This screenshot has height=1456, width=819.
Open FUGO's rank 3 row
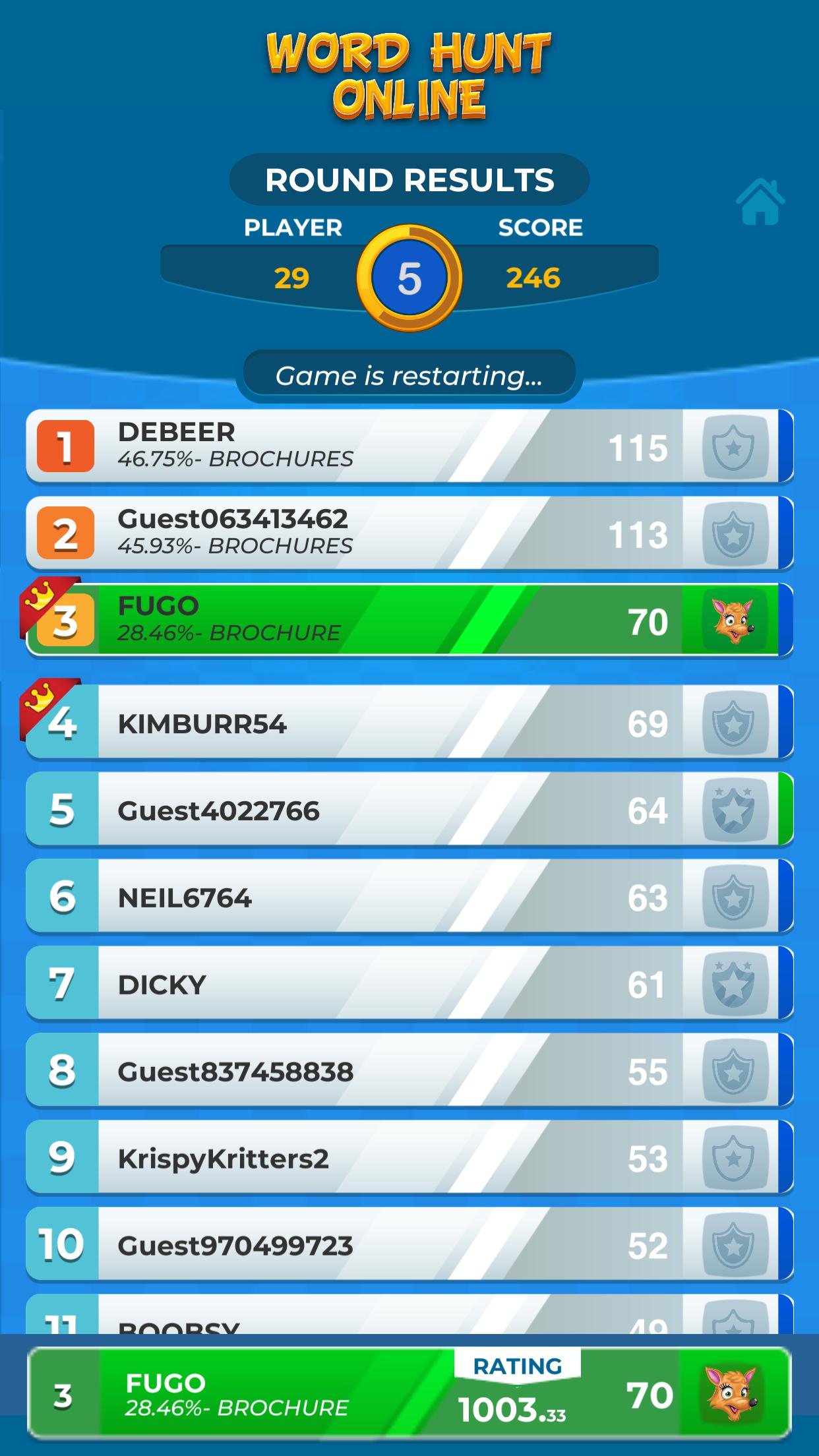409,621
